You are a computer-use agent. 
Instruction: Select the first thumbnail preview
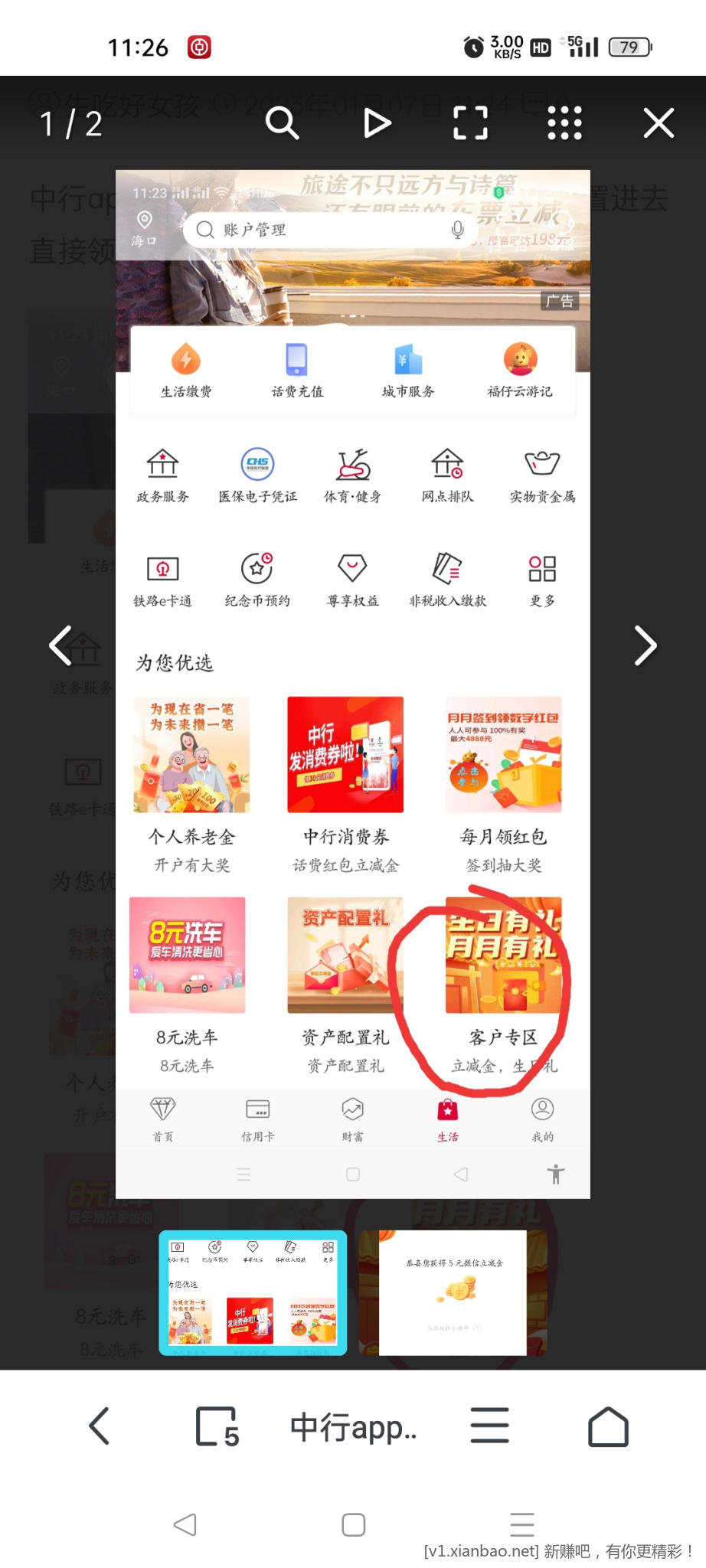point(253,1292)
